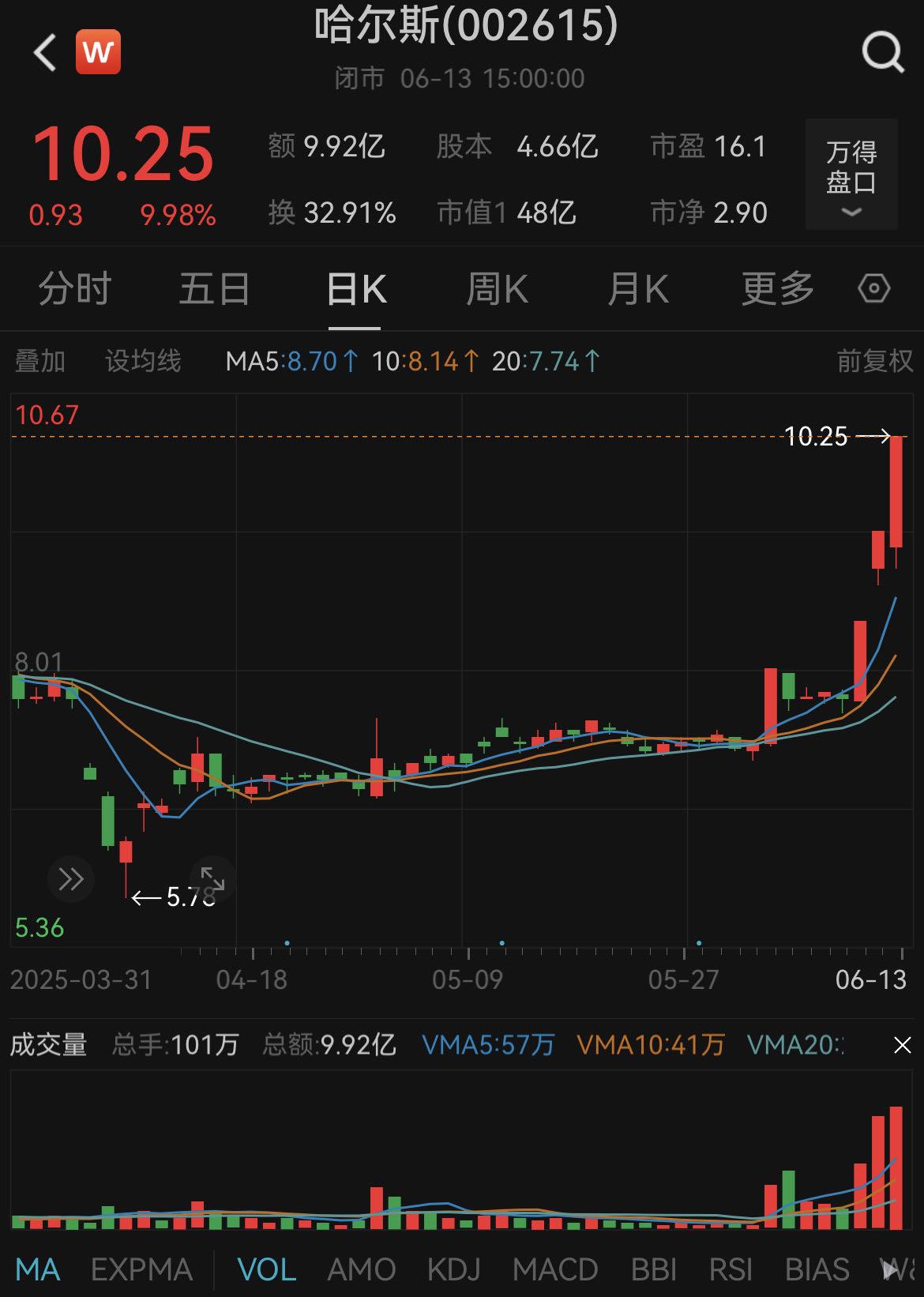Switch to the 五日 chart tab
The height and width of the screenshot is (1297, 924).
(x=214, y=289)
